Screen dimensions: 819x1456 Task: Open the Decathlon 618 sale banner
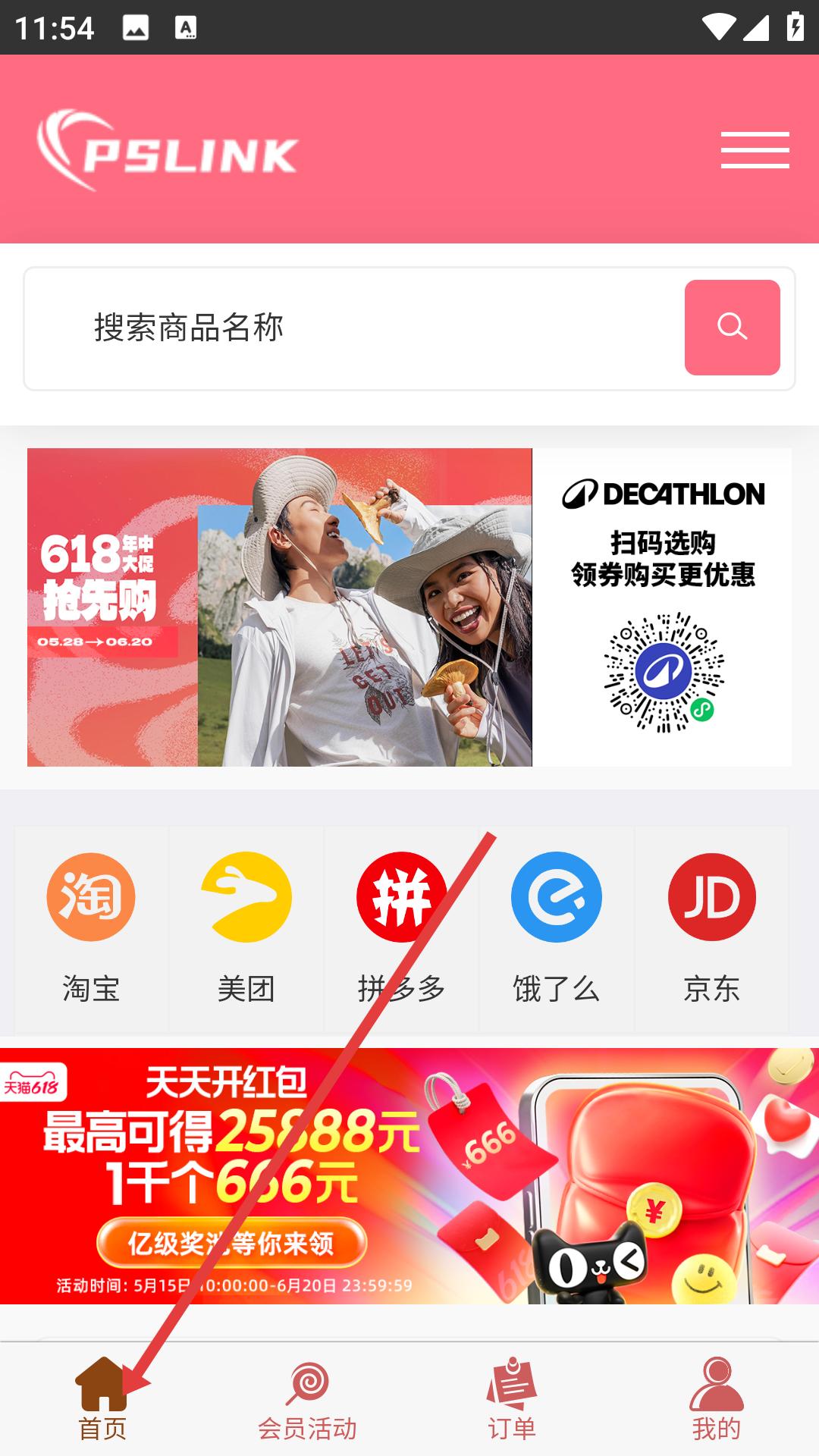tap(409, 607)
